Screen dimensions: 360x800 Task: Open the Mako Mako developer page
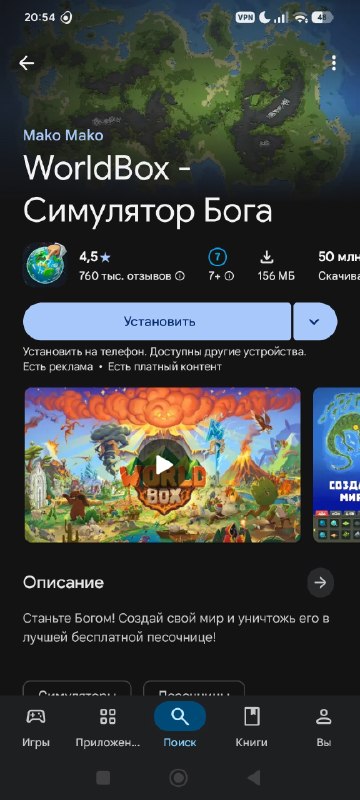(x=63, y=135)
